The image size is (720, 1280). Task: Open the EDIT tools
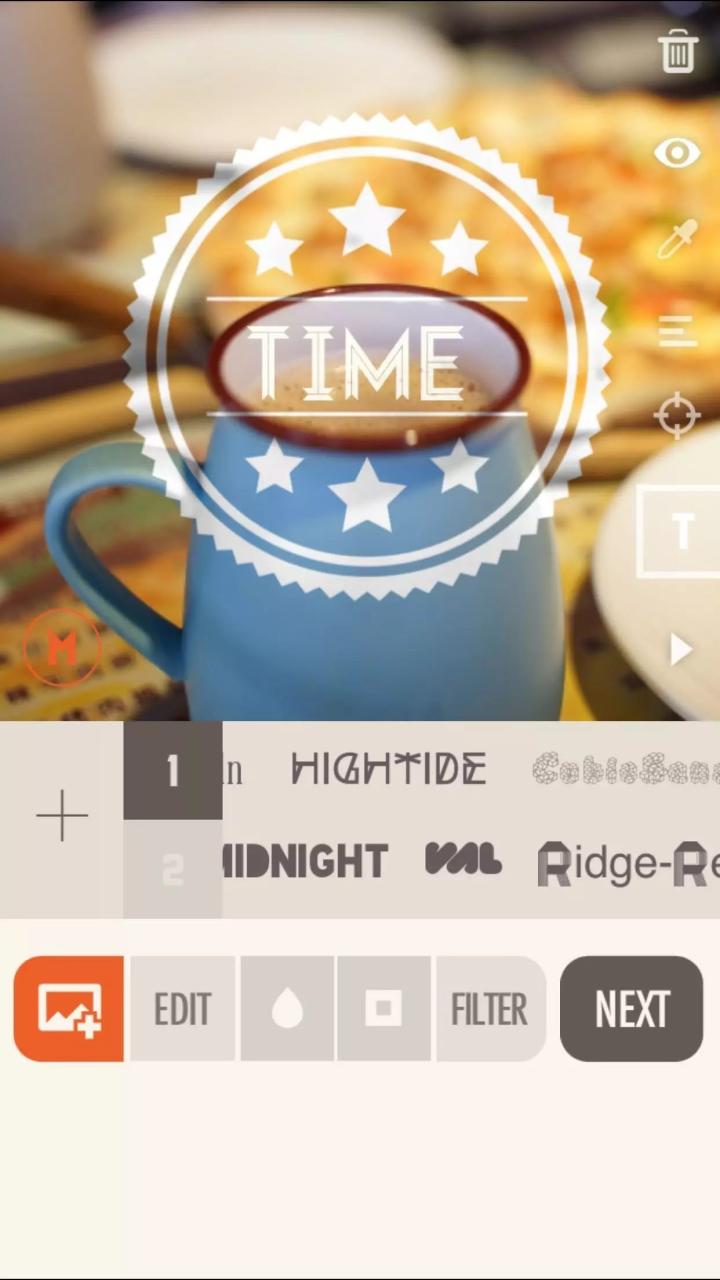[x=182, y=1009]
